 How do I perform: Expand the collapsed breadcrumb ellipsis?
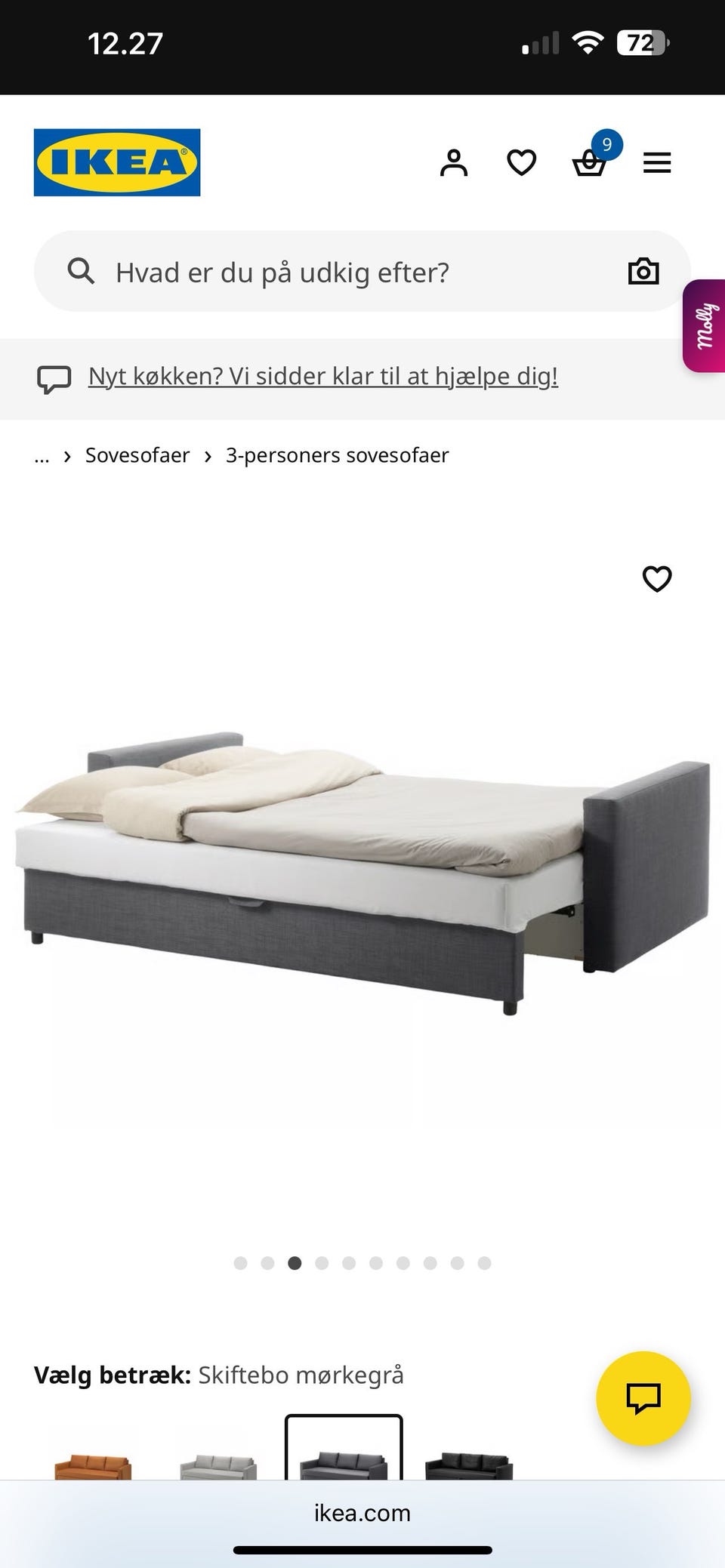coord(42,455)
